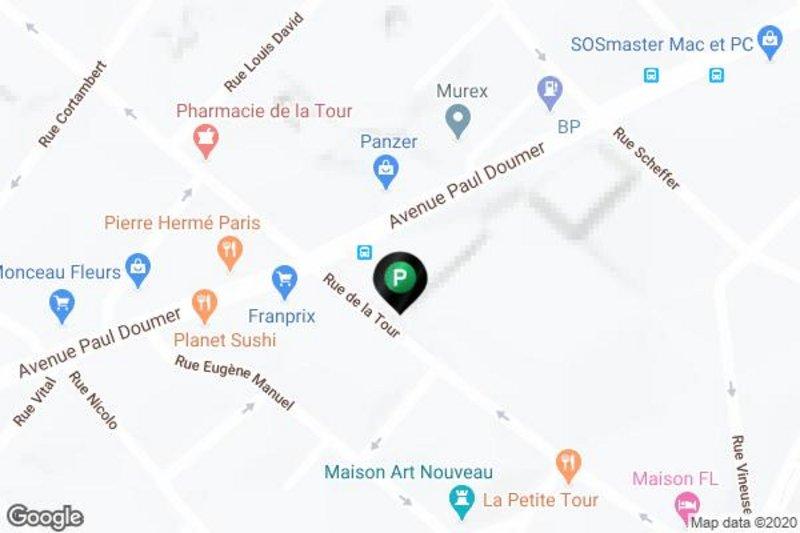Select the Panzer shop marker
Image resolution: width=800 pixels, height=533 pixels.
386,172
